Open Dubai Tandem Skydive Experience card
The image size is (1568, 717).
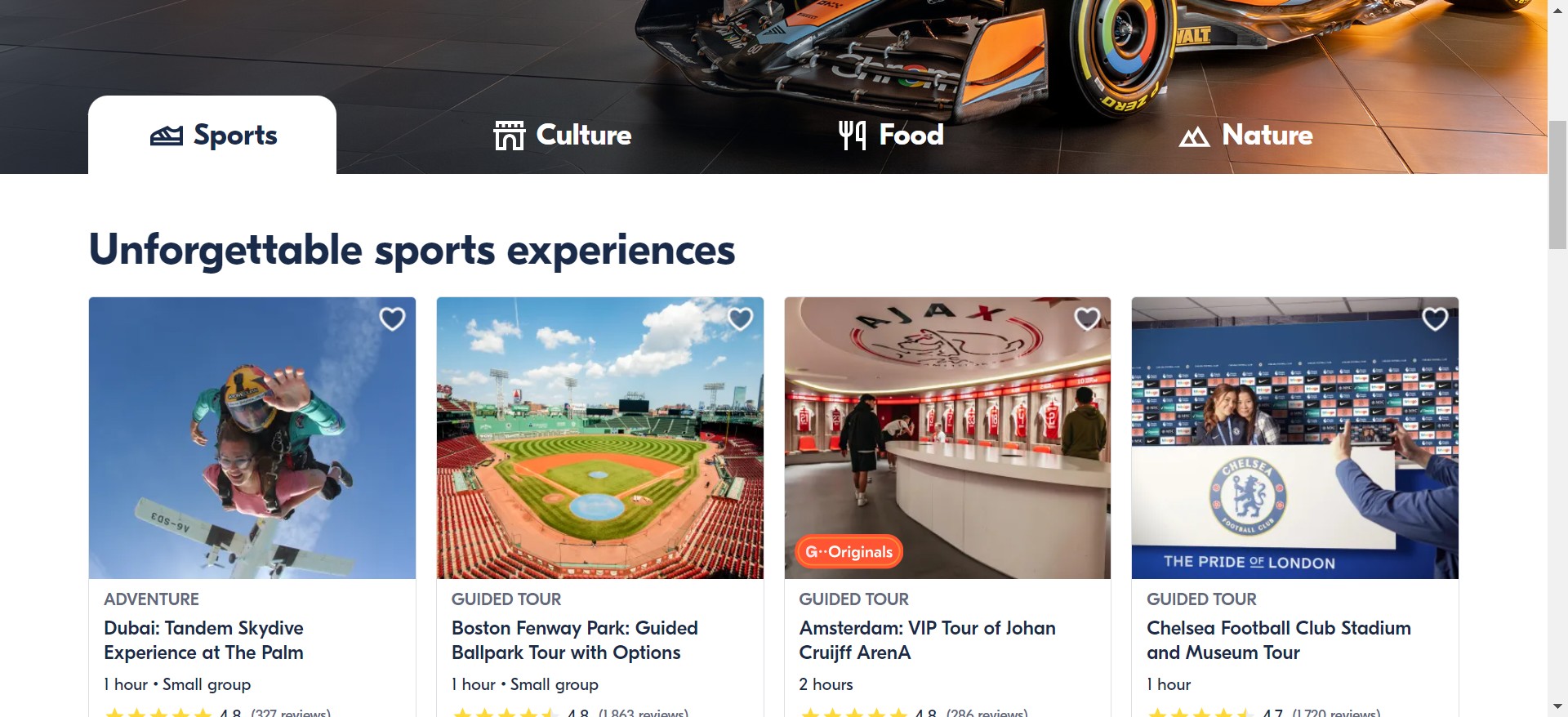pos(203,639)
